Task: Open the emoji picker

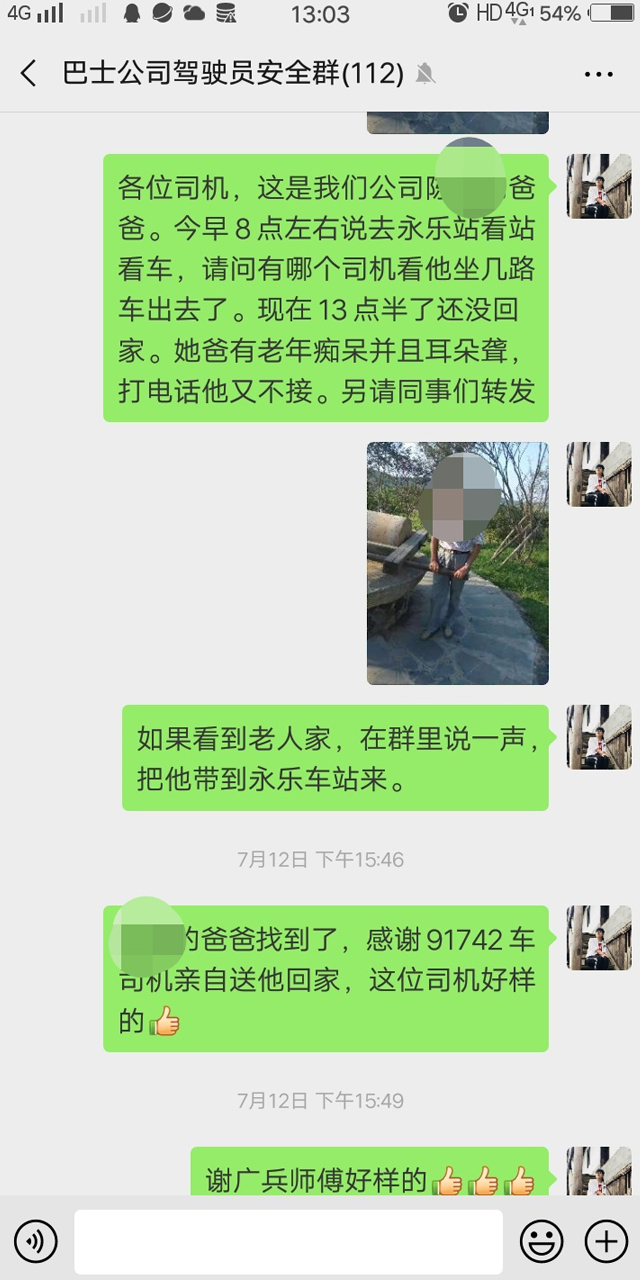Action: click(541, 1242)
